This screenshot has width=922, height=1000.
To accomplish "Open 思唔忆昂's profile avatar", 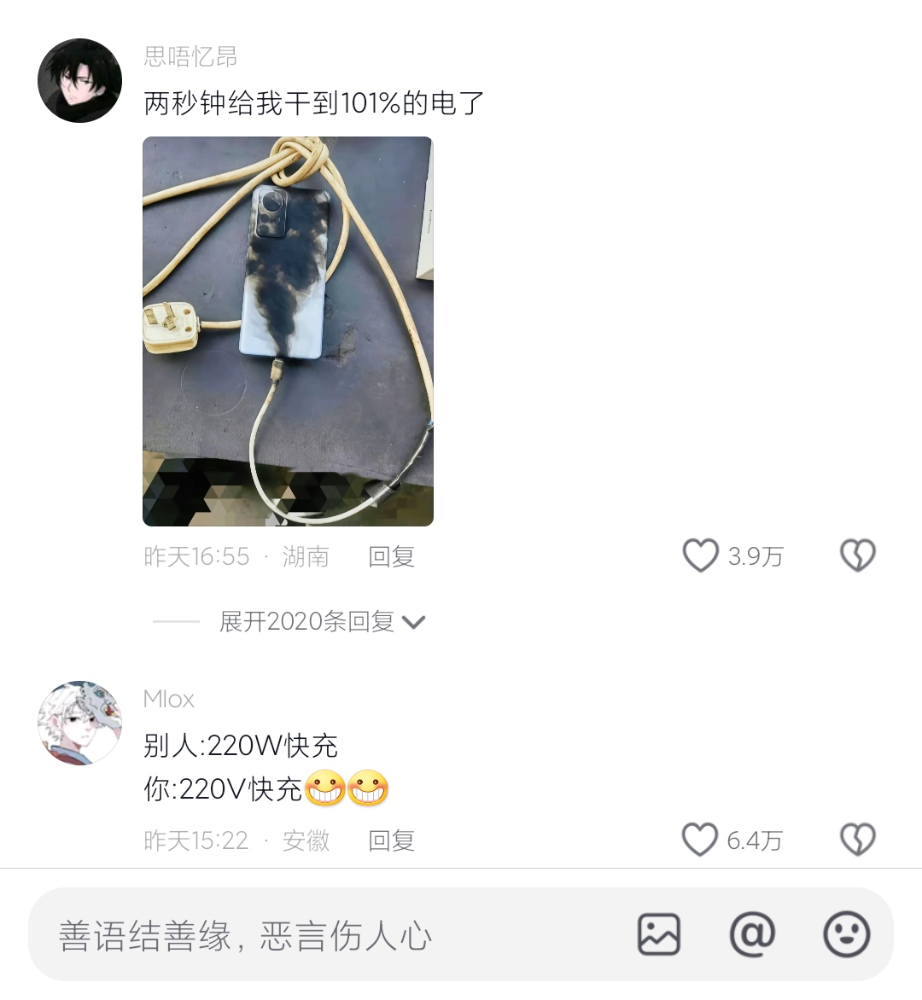I will 79,81.
